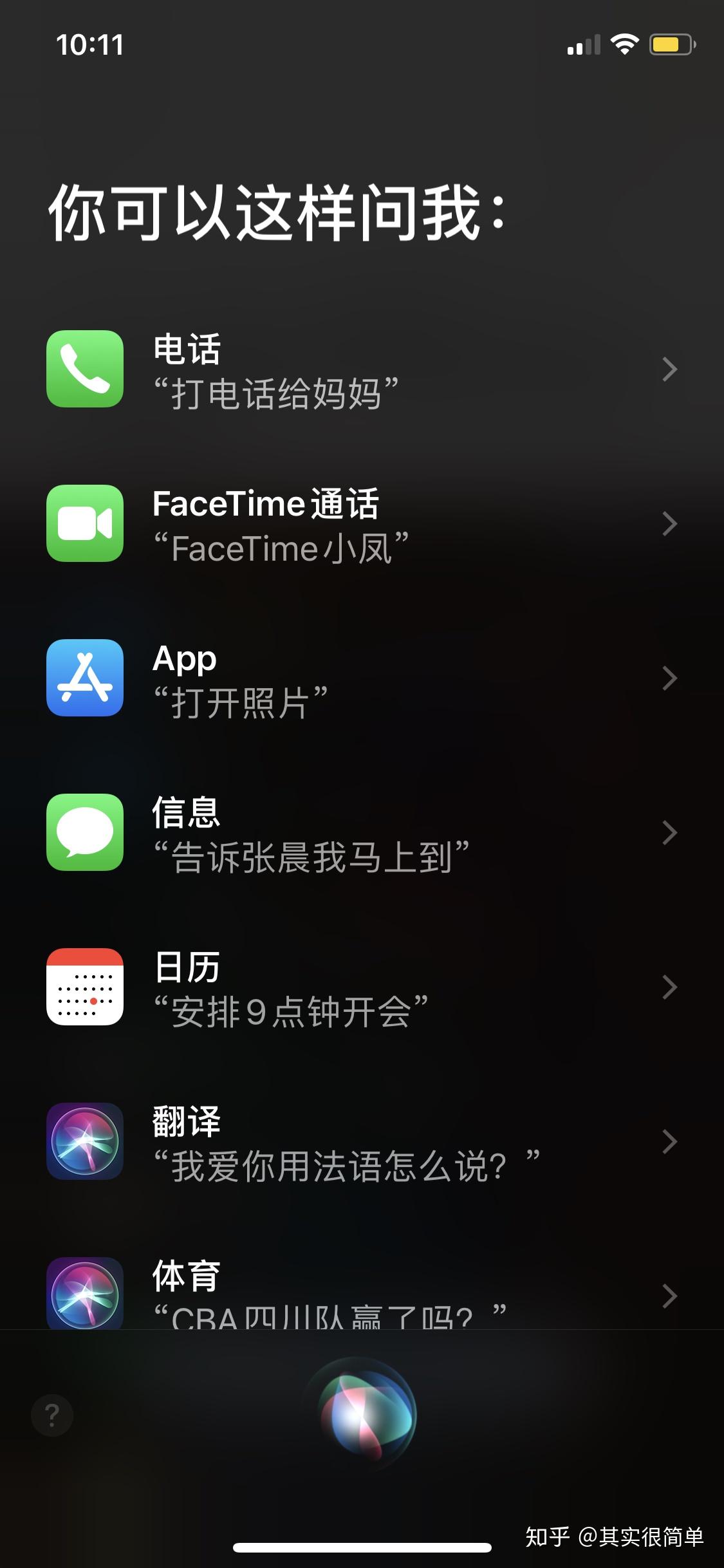Open the 信息 suggestions row
Image resolution: width=724 pixels, height=1568 pixels.
[360, 833]
